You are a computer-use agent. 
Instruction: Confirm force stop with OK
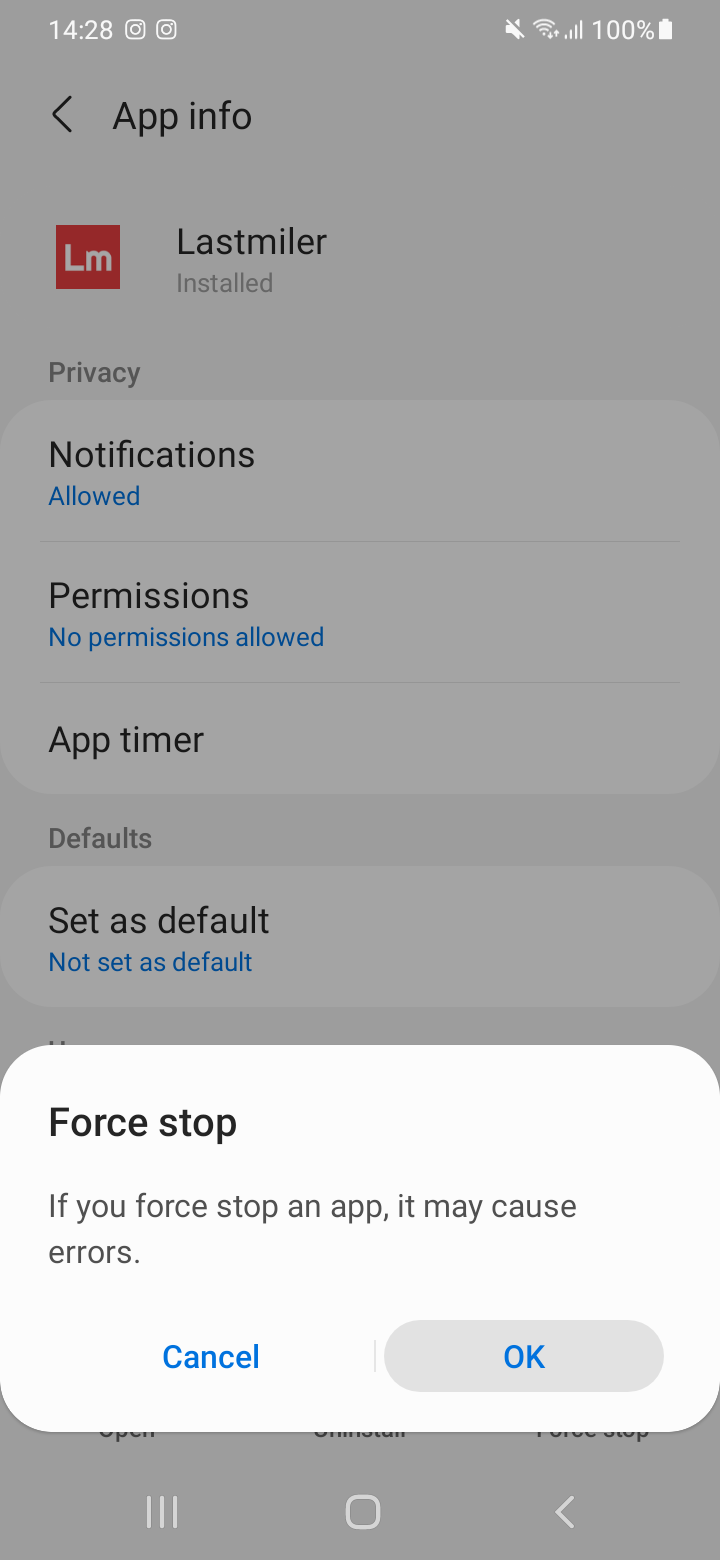[524, 1356]
